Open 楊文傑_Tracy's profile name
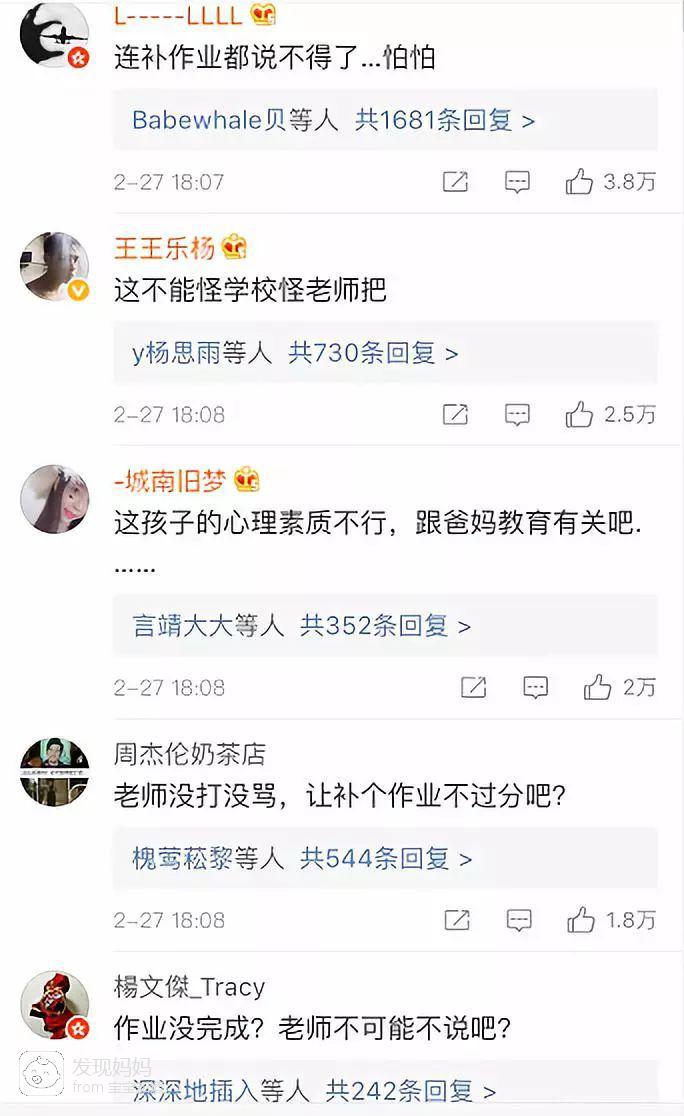Viewport: 684px width, 1116px height. click(x=189, y=987)
